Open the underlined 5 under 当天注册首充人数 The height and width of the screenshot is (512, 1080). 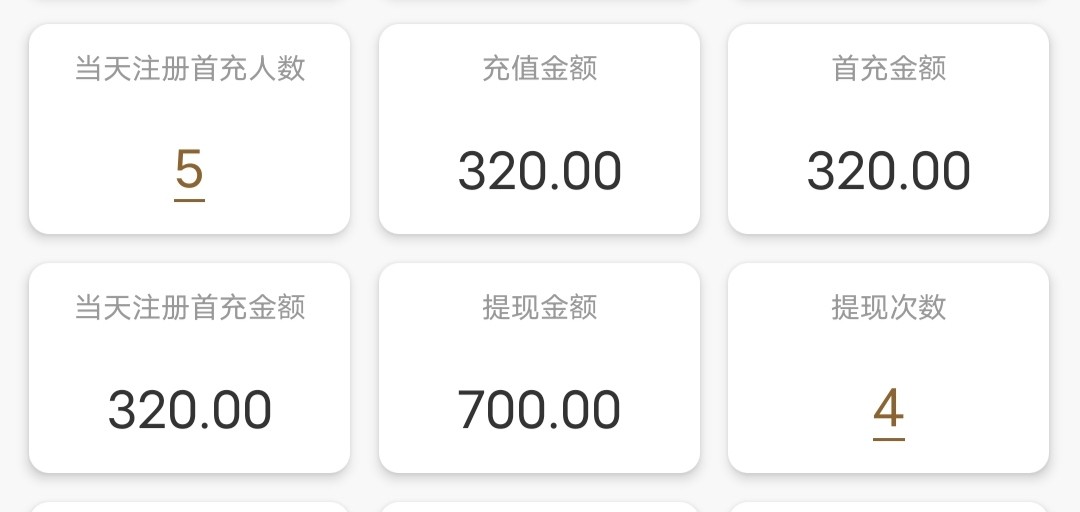(x=189, y=171)
